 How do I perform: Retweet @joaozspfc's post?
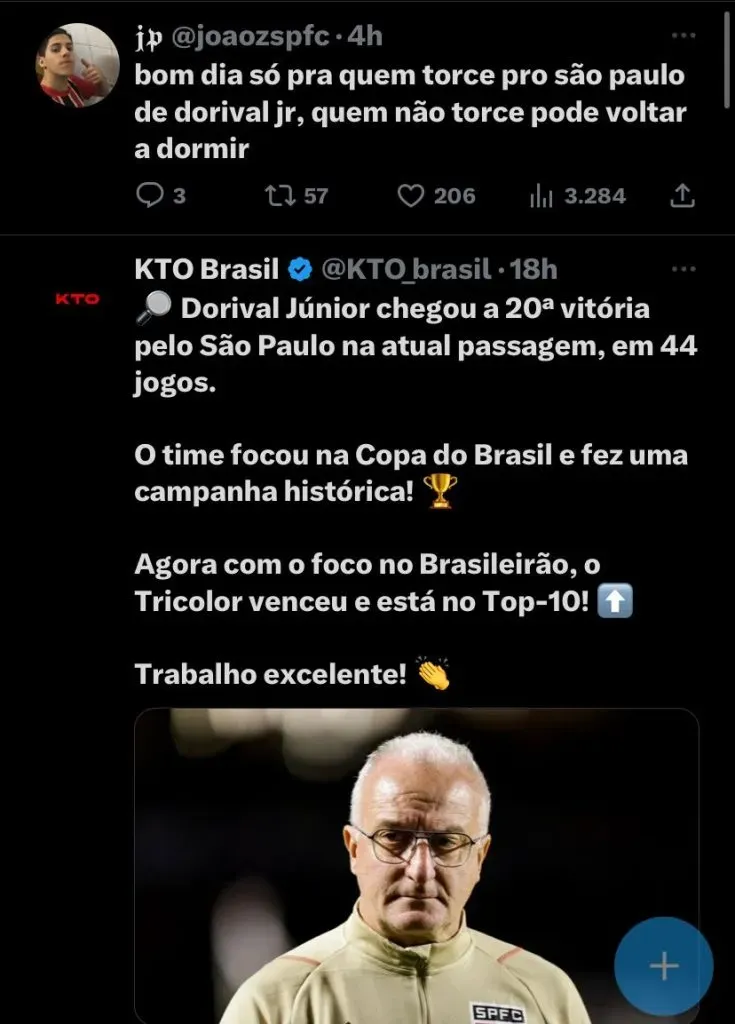coord(279,196)
